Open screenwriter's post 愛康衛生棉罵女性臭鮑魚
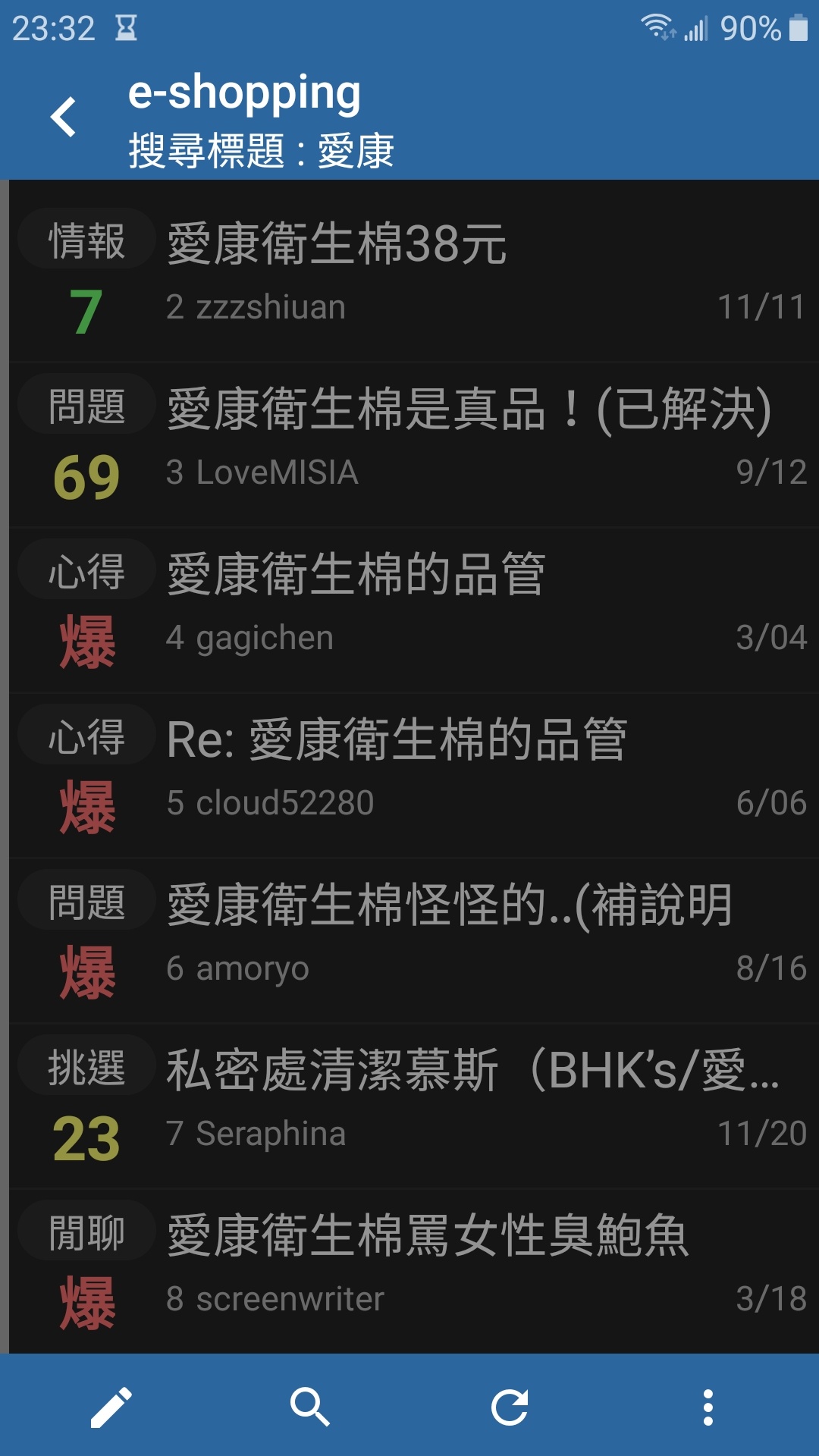Screen dimensions: 819x1456 pos(414,1271)
